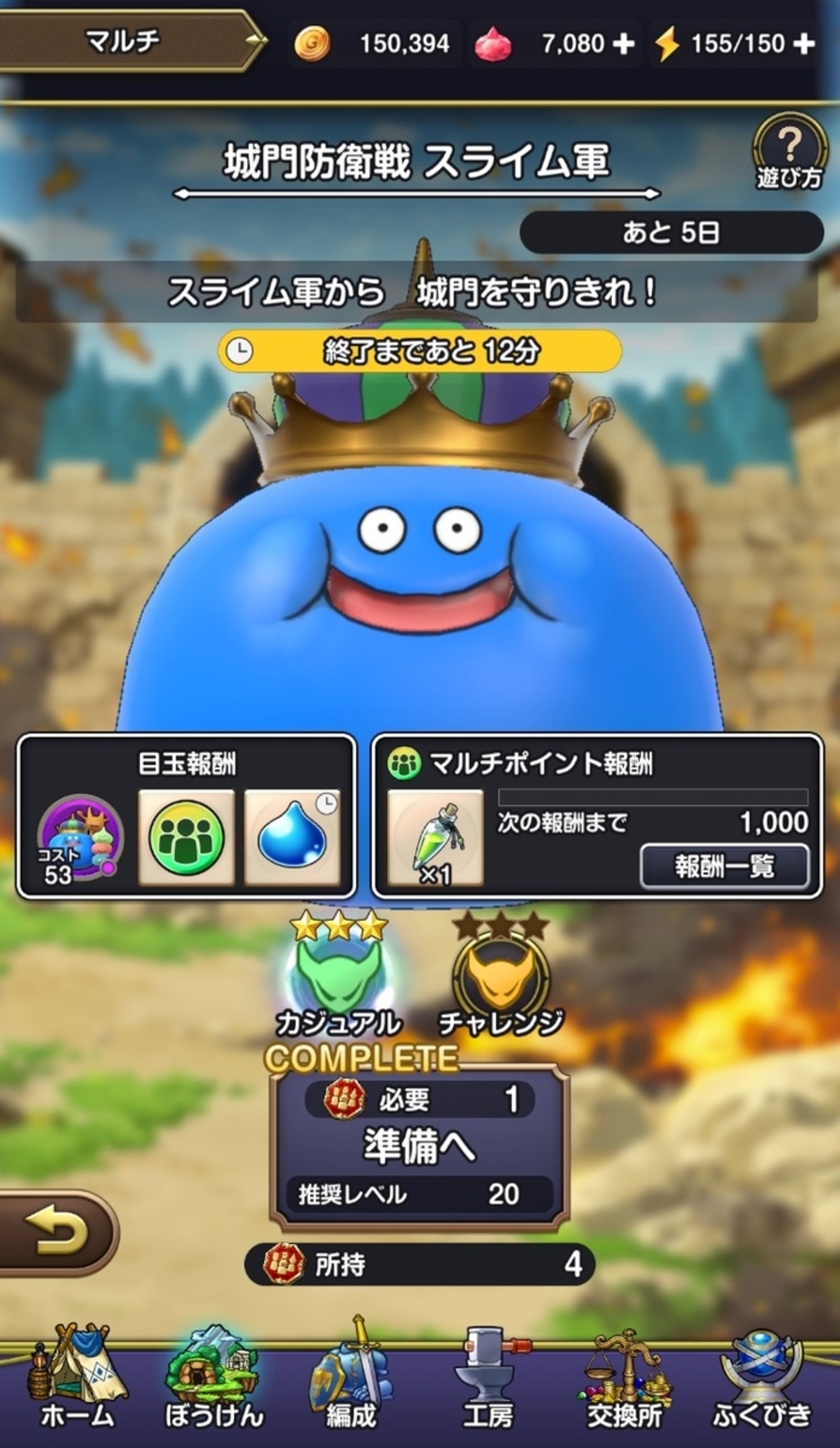Open the 報酬一覧 rewards list
Image resolution: width=840 pixels, height=1448 pixels.
pos(724,866)
